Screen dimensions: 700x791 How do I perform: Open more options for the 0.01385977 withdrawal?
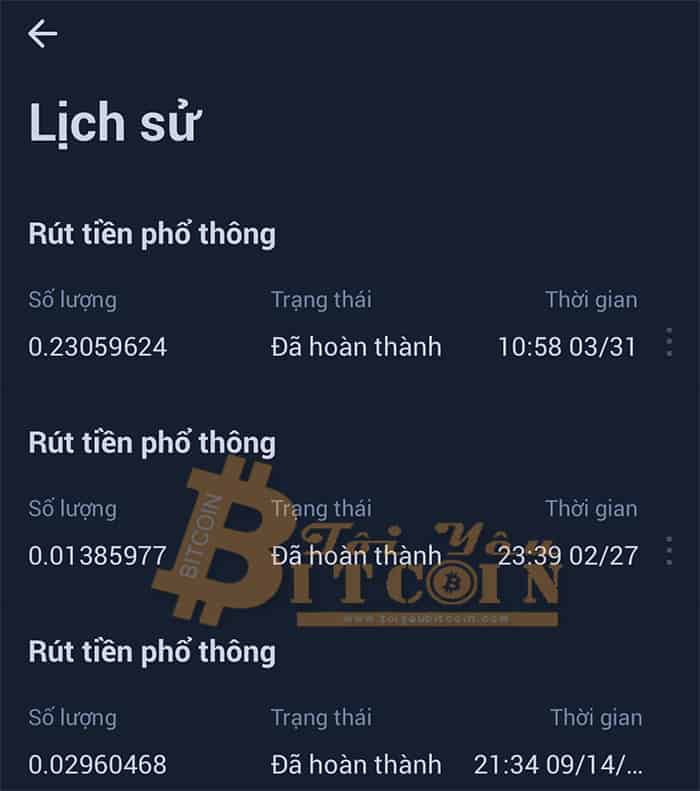(669, 552)
